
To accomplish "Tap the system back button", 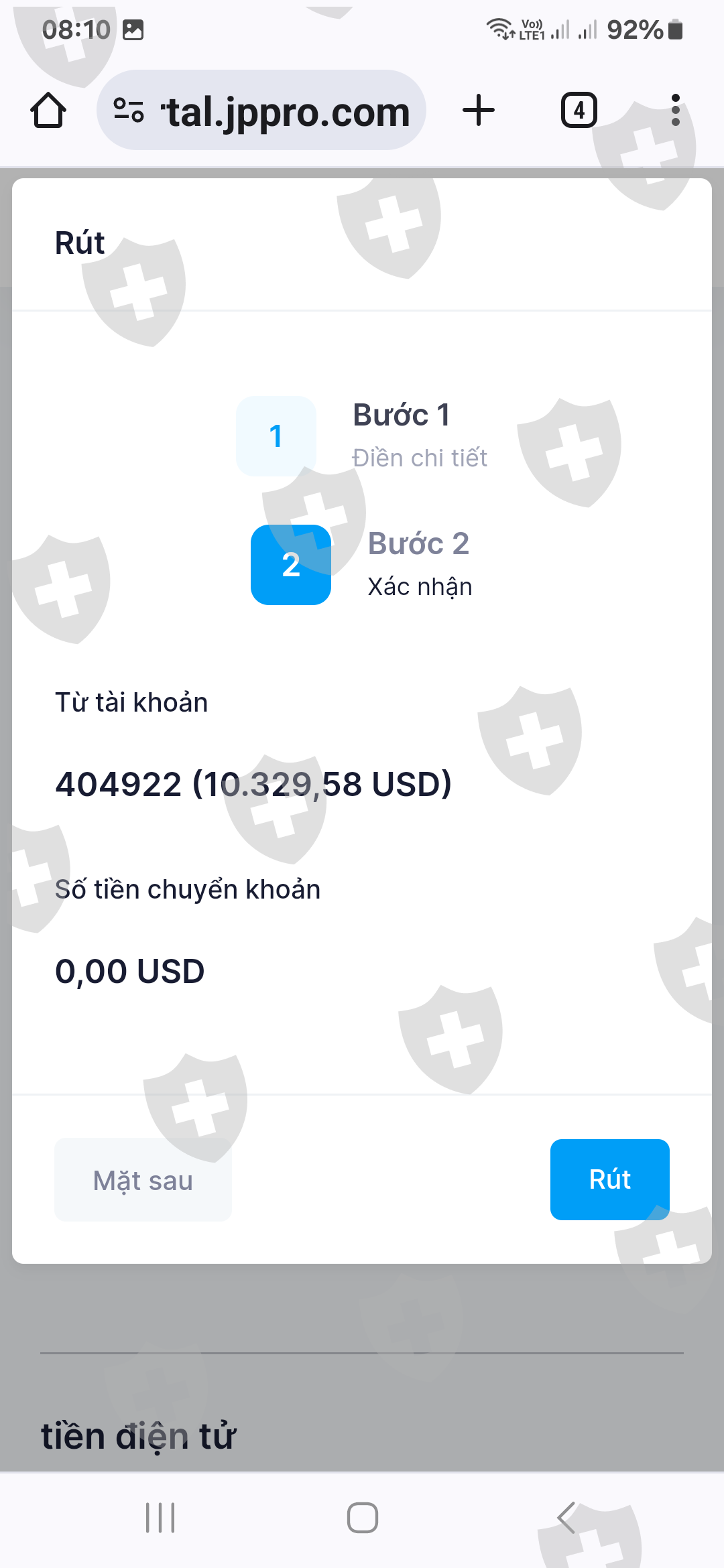I will [x=567, y=1518].
